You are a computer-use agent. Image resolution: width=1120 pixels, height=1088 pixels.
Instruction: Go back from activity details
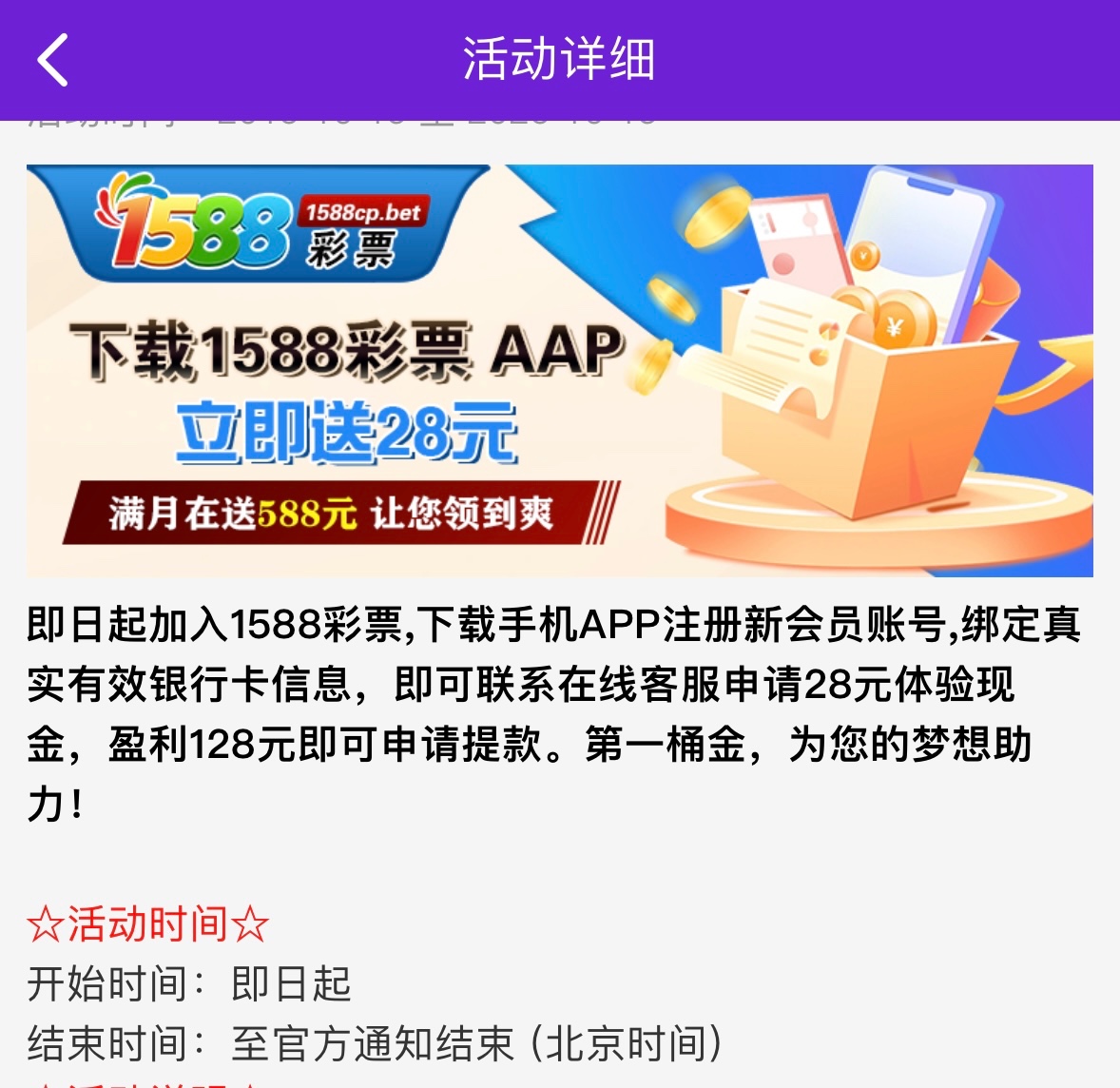(x=53, y=60)
